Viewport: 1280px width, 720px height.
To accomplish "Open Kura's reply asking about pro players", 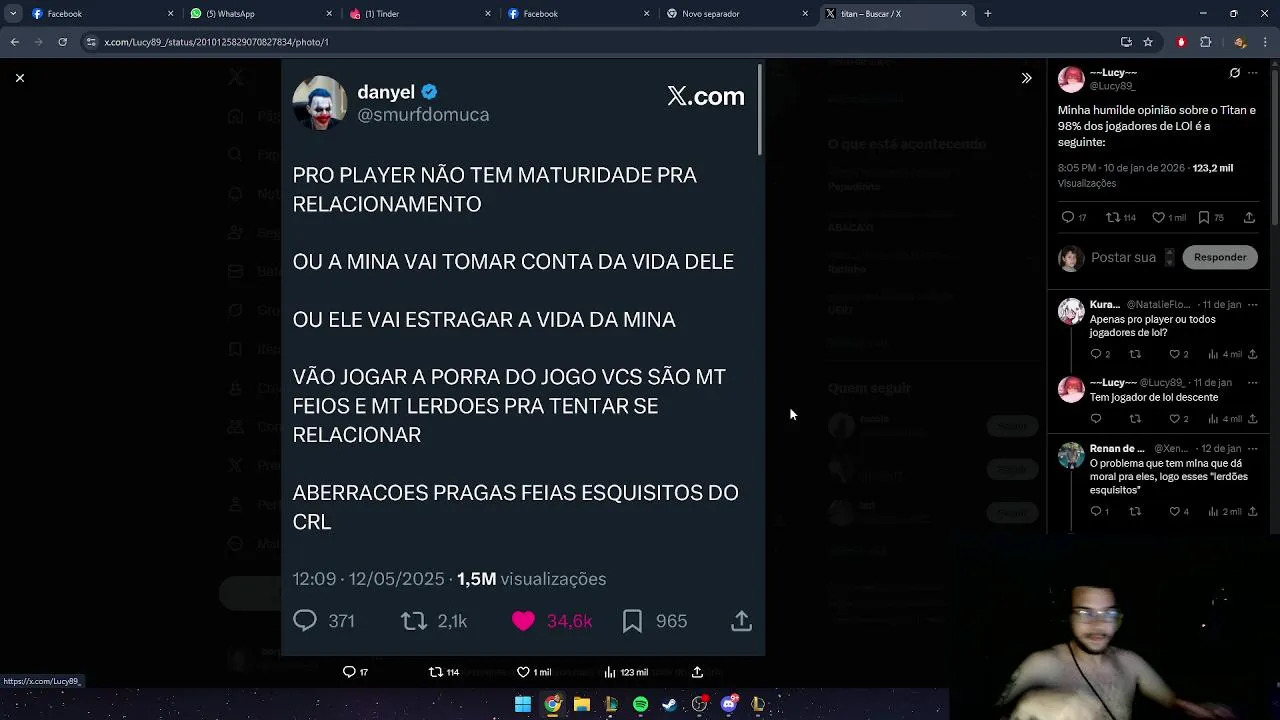I will pyautogui.click(x=1152, y=326).
